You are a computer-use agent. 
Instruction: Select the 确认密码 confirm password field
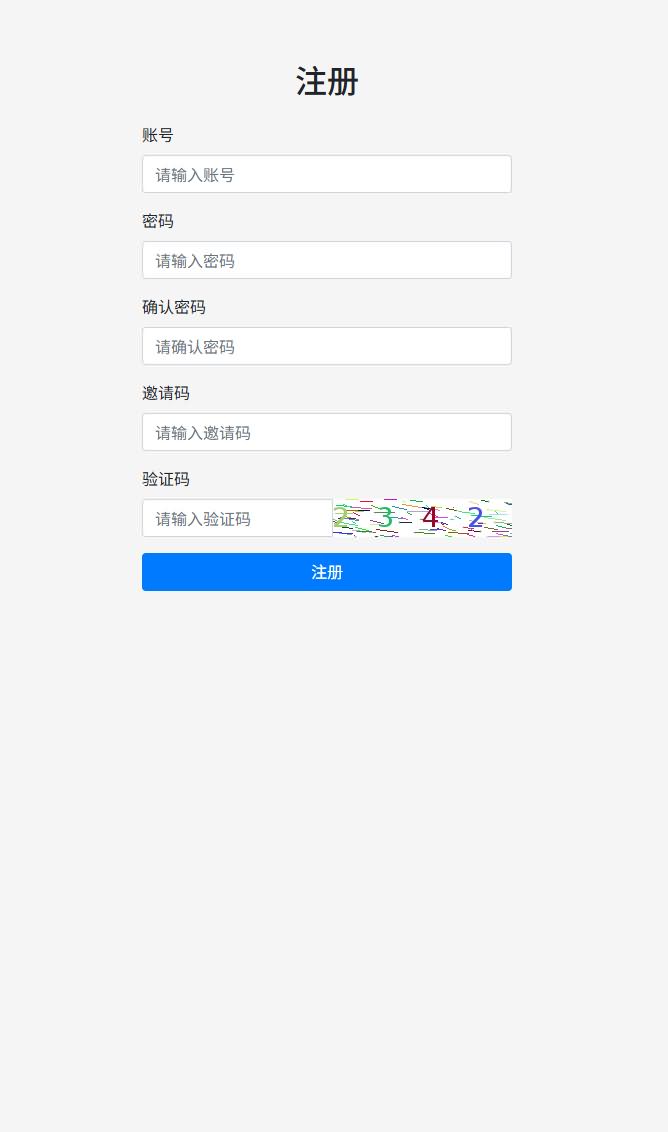point(327,346)
